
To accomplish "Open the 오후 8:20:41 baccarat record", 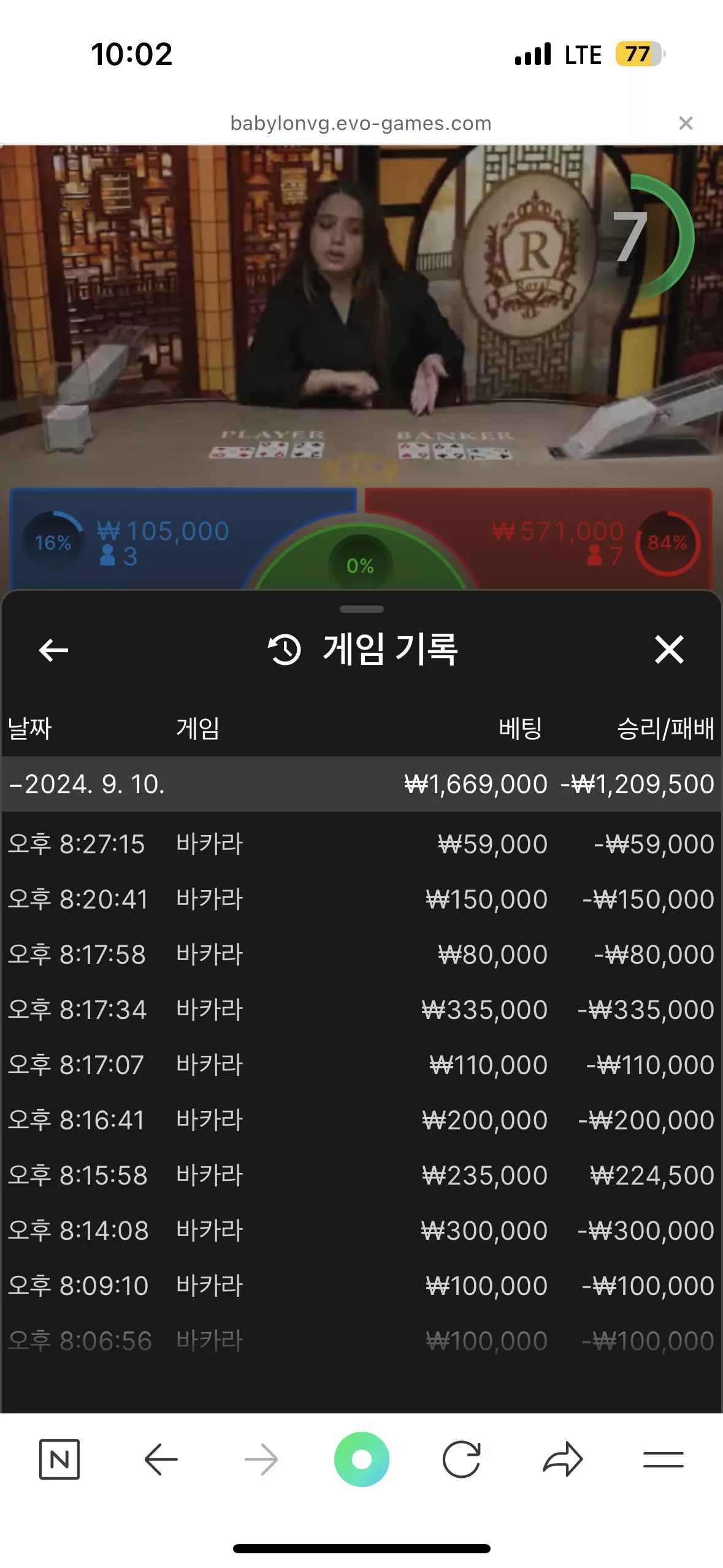I will (x=362, y=899).
